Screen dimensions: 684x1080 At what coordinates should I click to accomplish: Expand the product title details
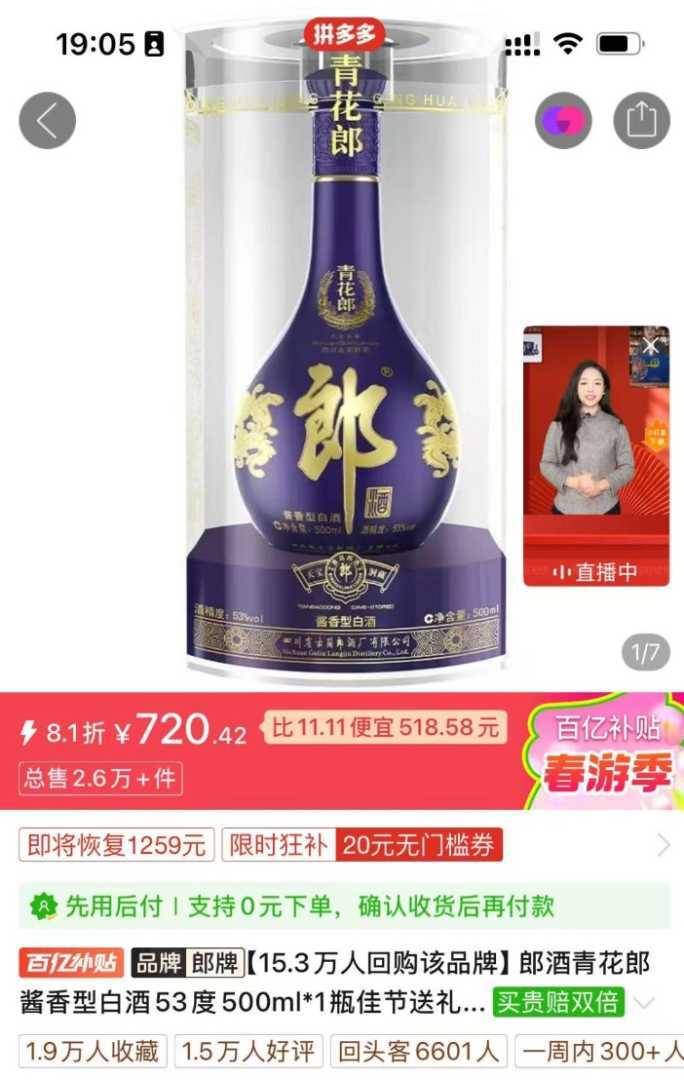click(646, 1002)
